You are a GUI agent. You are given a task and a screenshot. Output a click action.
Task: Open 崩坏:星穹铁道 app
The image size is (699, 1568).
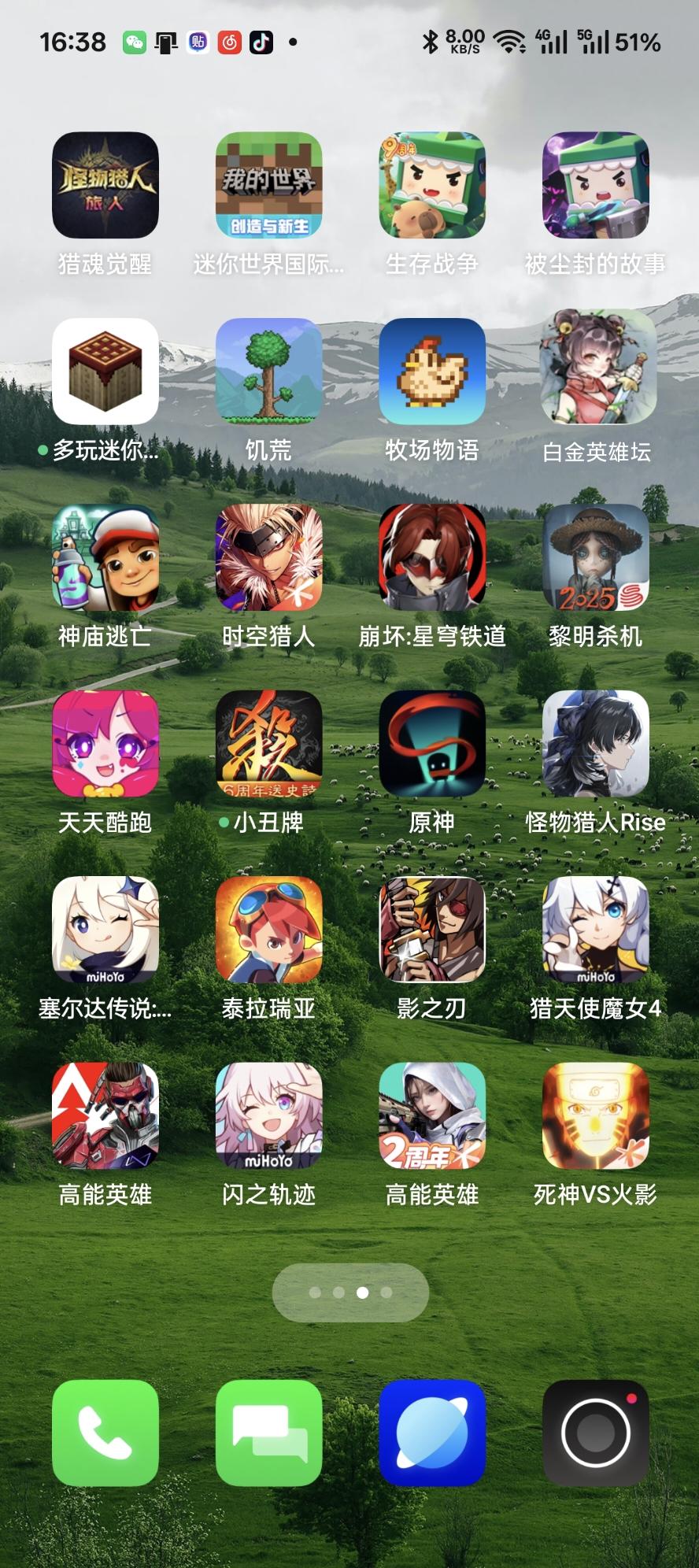point(431,559)
